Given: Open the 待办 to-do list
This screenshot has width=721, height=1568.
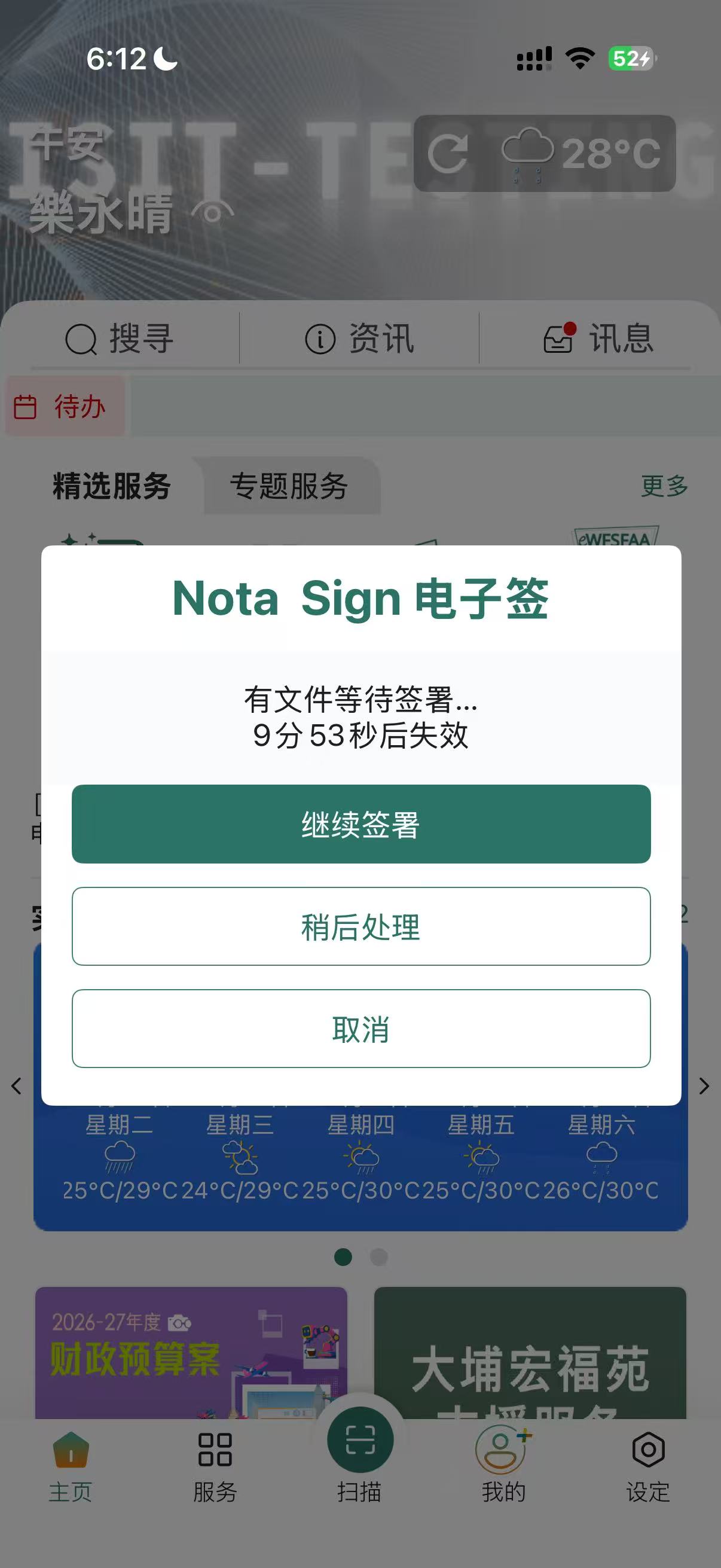Looking at the screenshot, I should 66,407.
